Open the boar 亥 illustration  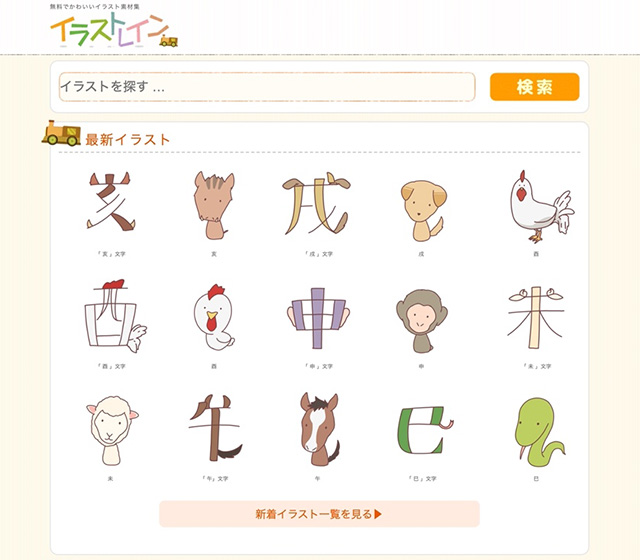tap(213, 206)
